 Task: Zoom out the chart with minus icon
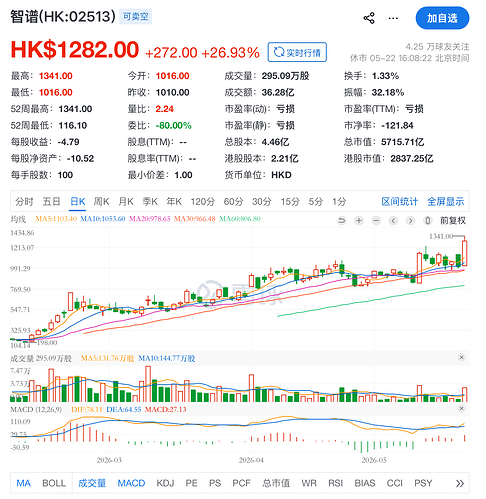click(x=376, y=221)
